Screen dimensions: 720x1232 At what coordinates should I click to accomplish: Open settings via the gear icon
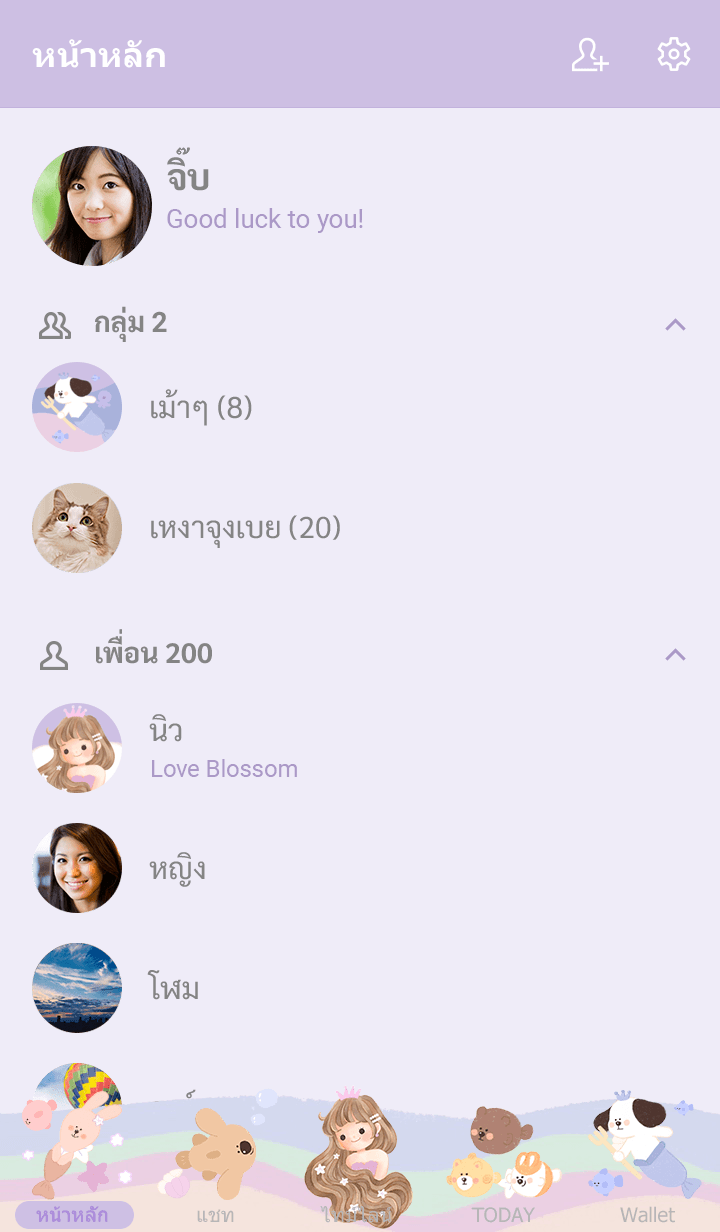coord(674,55)
